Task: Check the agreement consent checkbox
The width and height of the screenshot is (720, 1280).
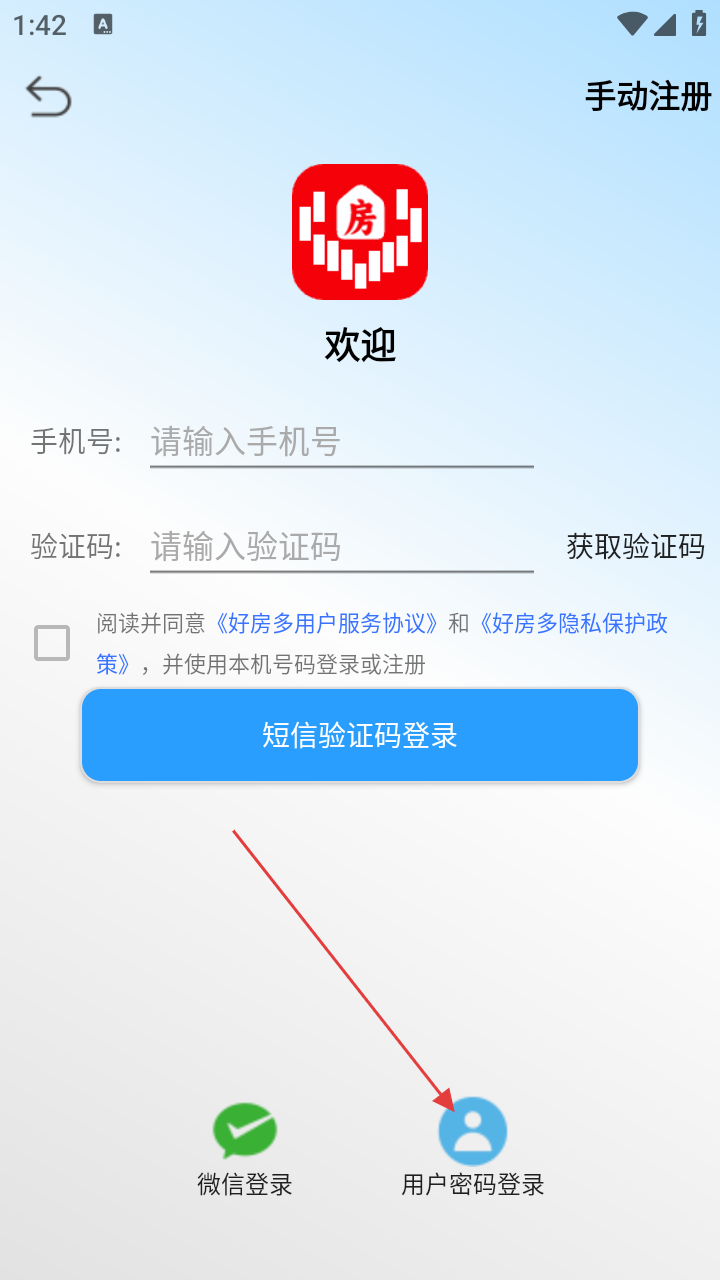Action: click(52, 643)
